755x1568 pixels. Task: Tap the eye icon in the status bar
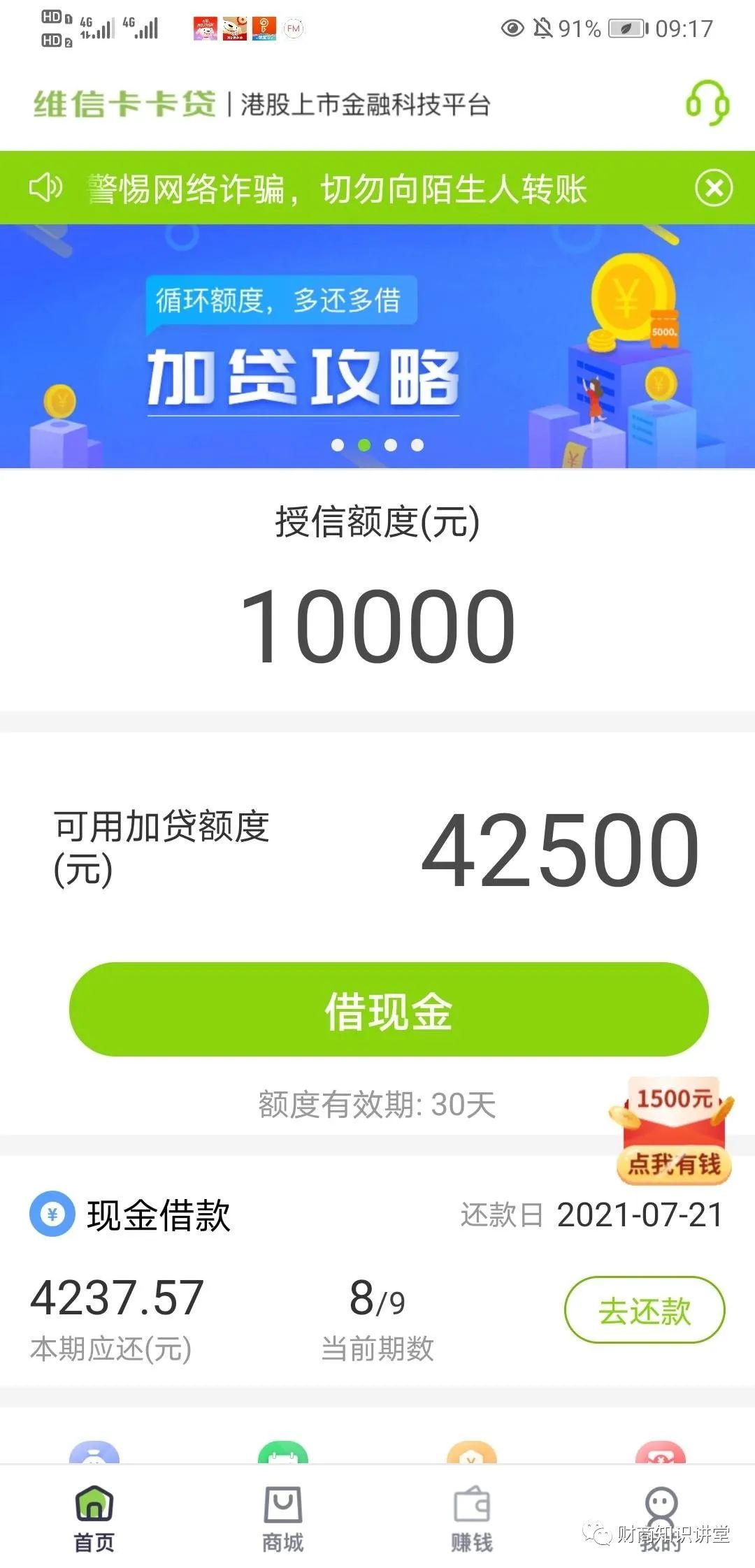[515, 29]
